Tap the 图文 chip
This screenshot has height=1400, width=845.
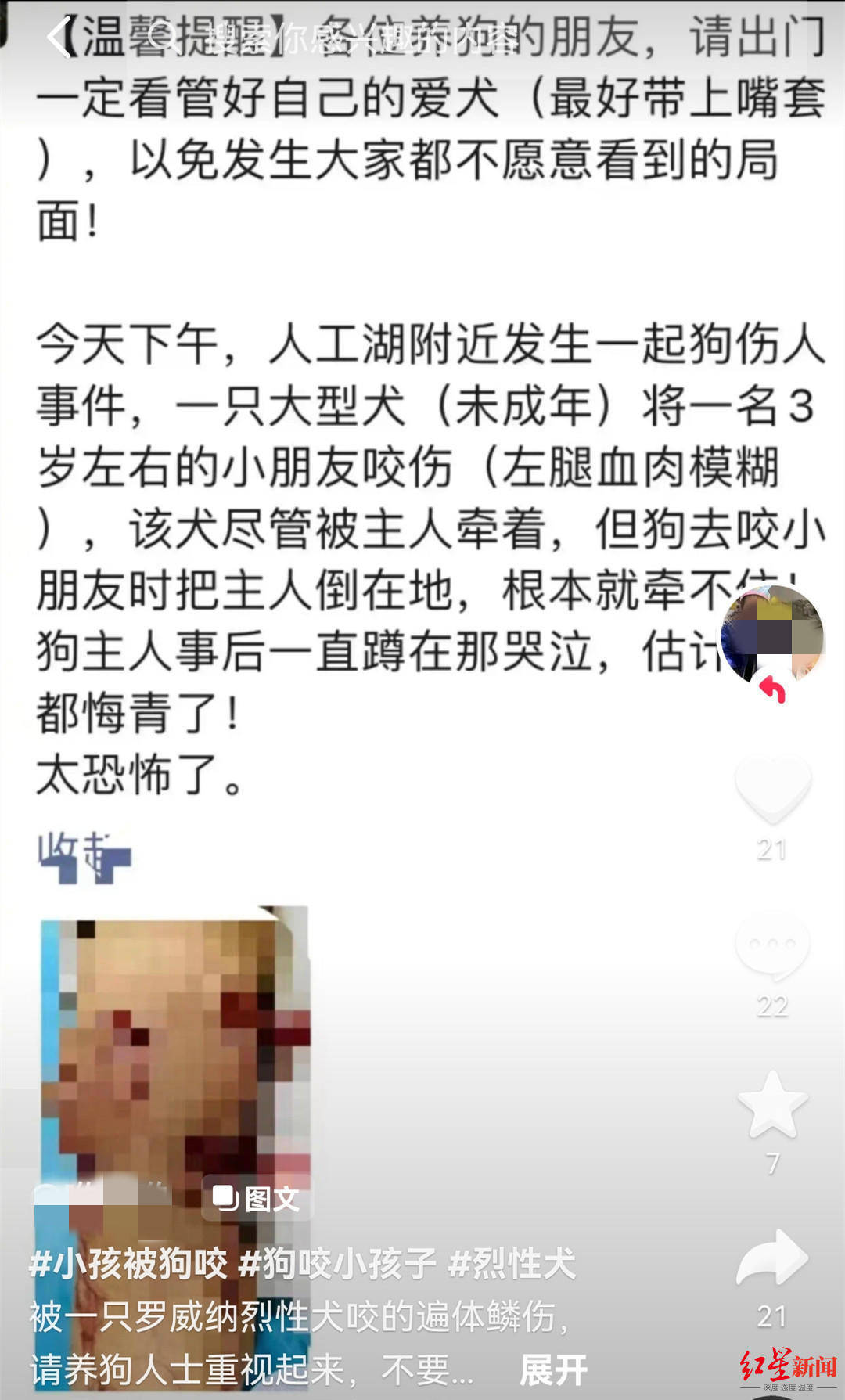click(257, 1199)
